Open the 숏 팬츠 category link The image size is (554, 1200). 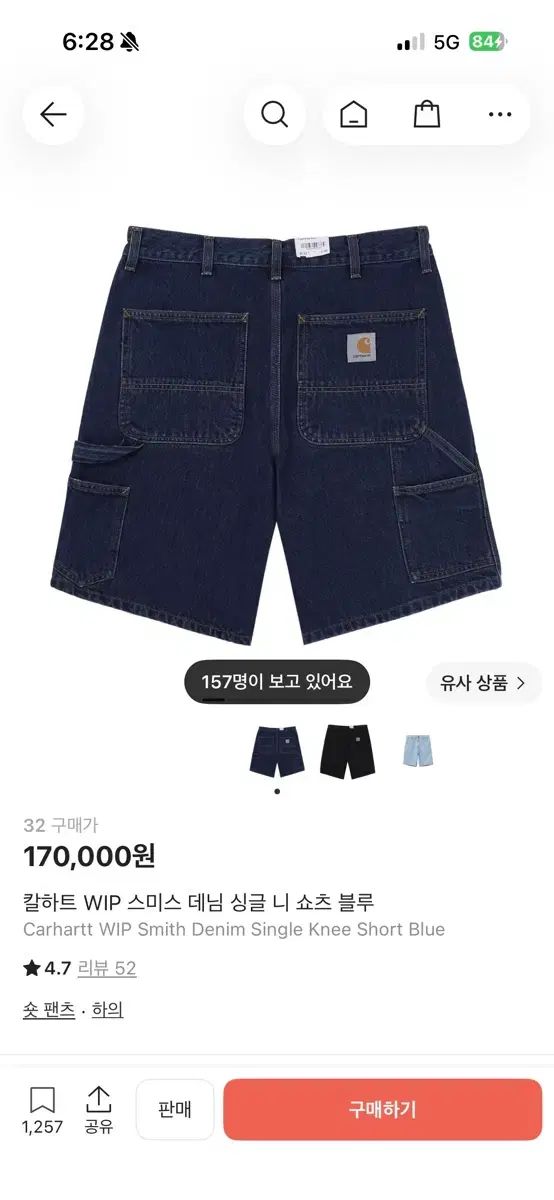(x=49, y=1010)
